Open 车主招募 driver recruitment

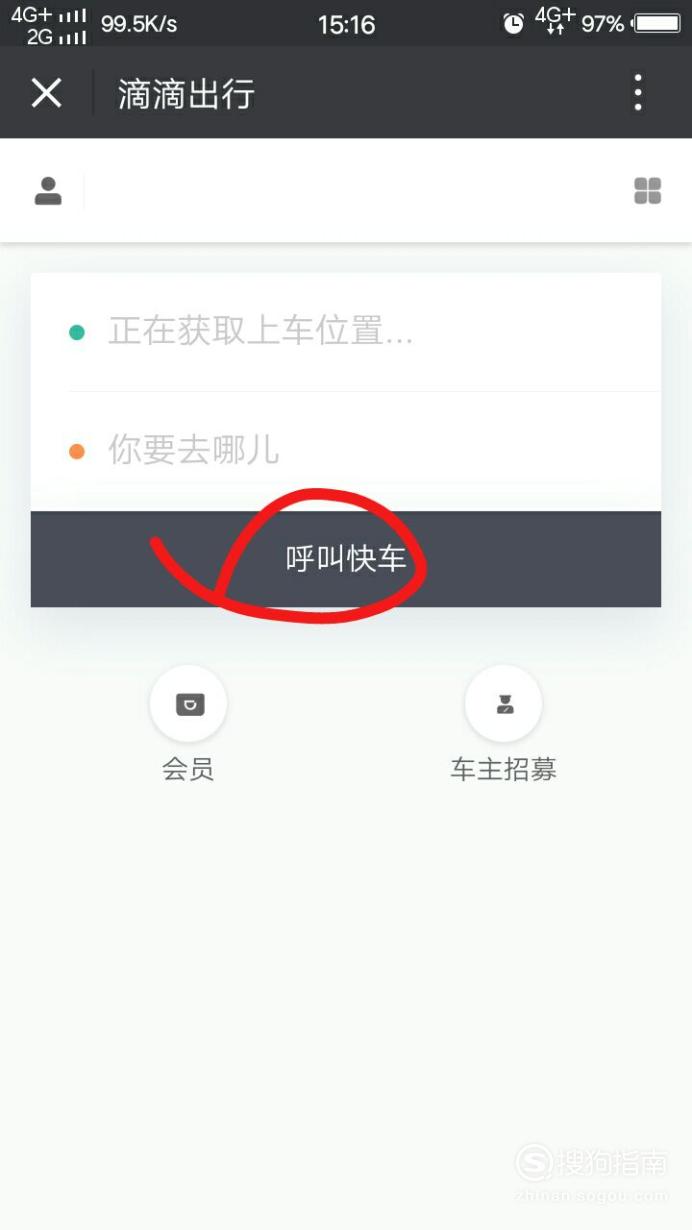(x=503, y=724)
